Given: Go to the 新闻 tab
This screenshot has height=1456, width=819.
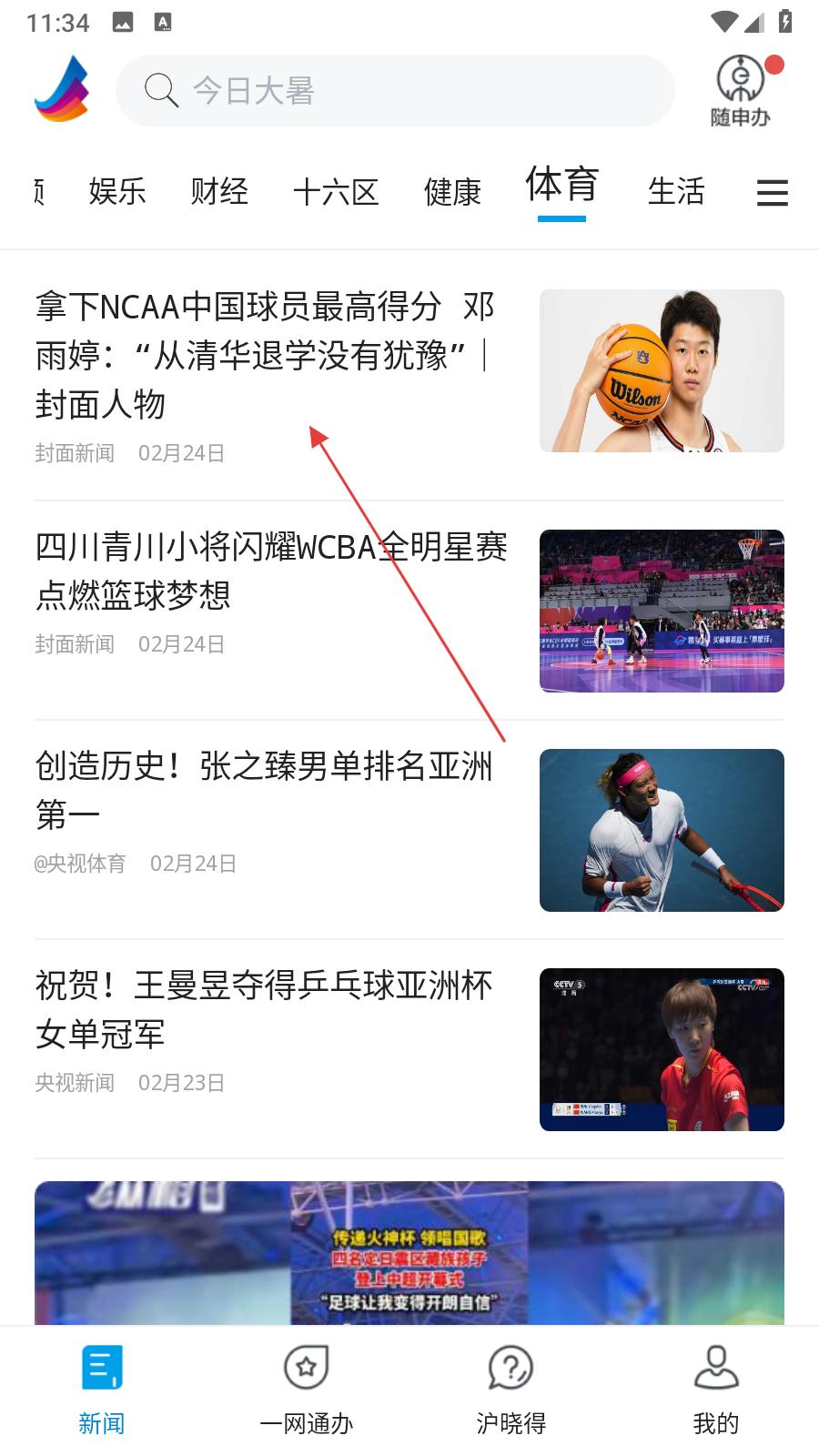Looking at the screenshot, I should coord(102,1390).
